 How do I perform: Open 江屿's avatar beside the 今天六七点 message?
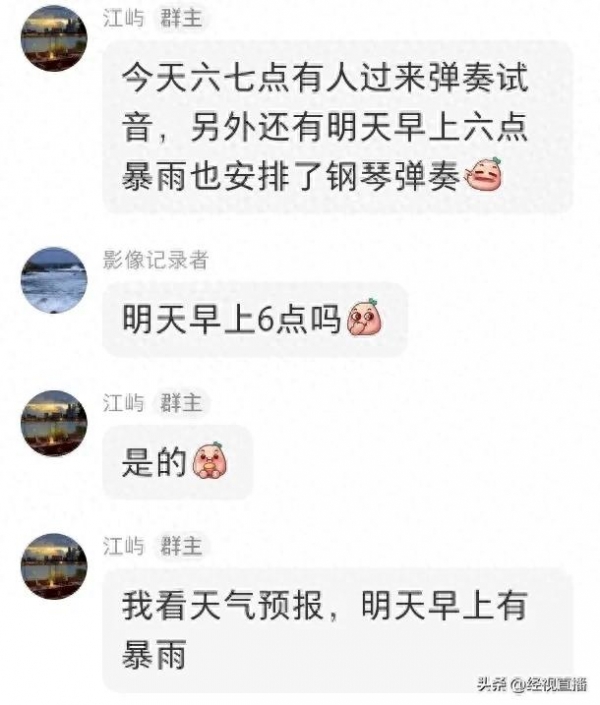pyautogui.click(x=54, y=39)
